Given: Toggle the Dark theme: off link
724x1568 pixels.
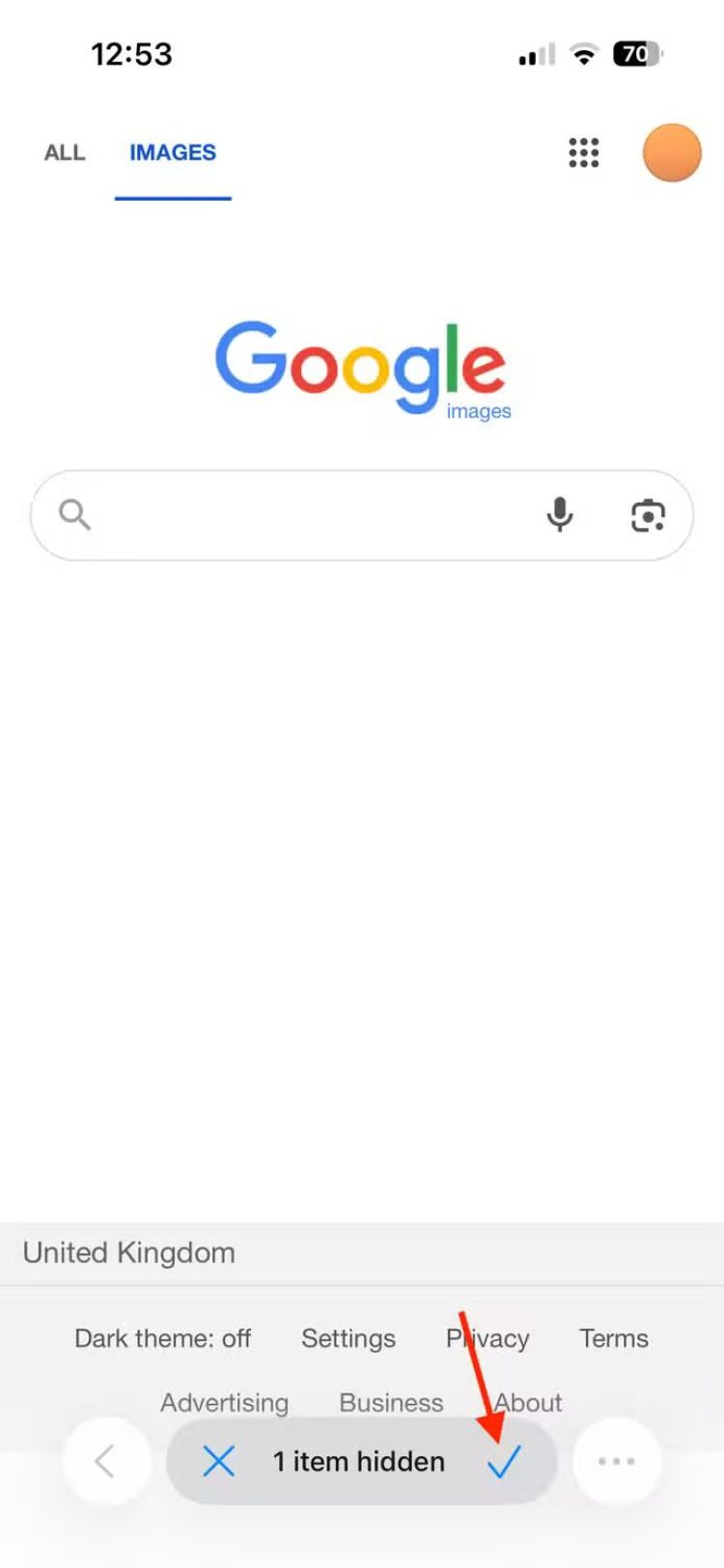Looking at the screenshot, I should point(162,1338).
